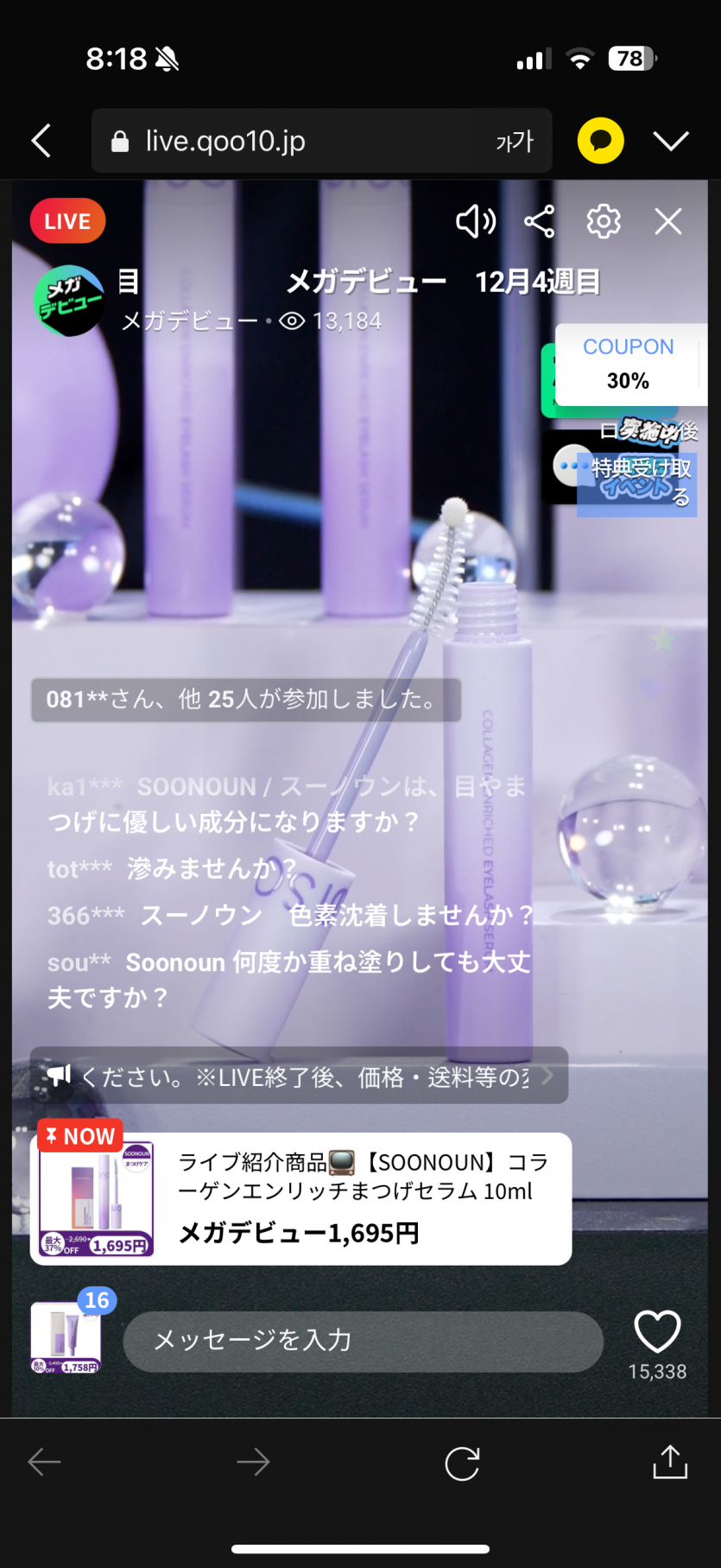Expand the top-right dropdown chevron

671,141
